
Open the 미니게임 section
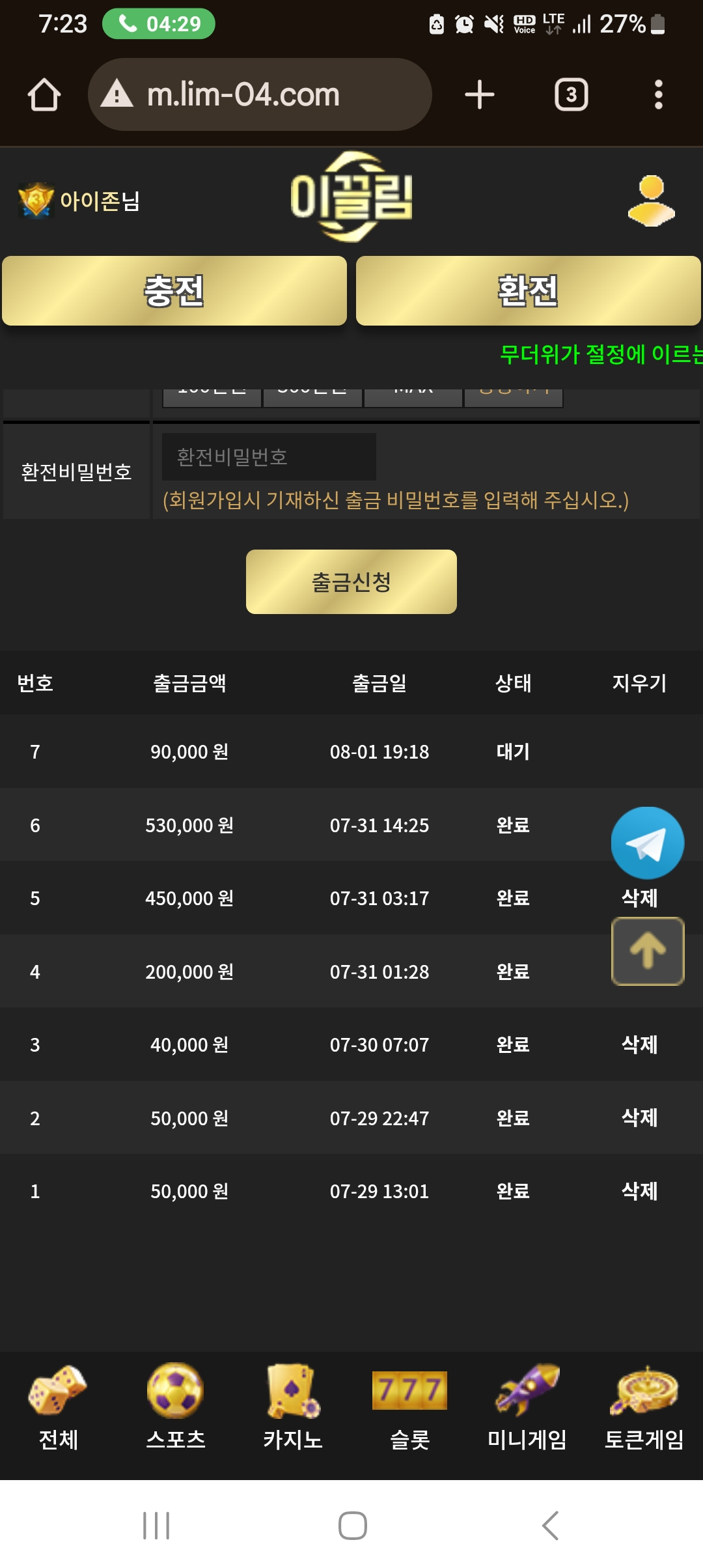[527, 1408]
